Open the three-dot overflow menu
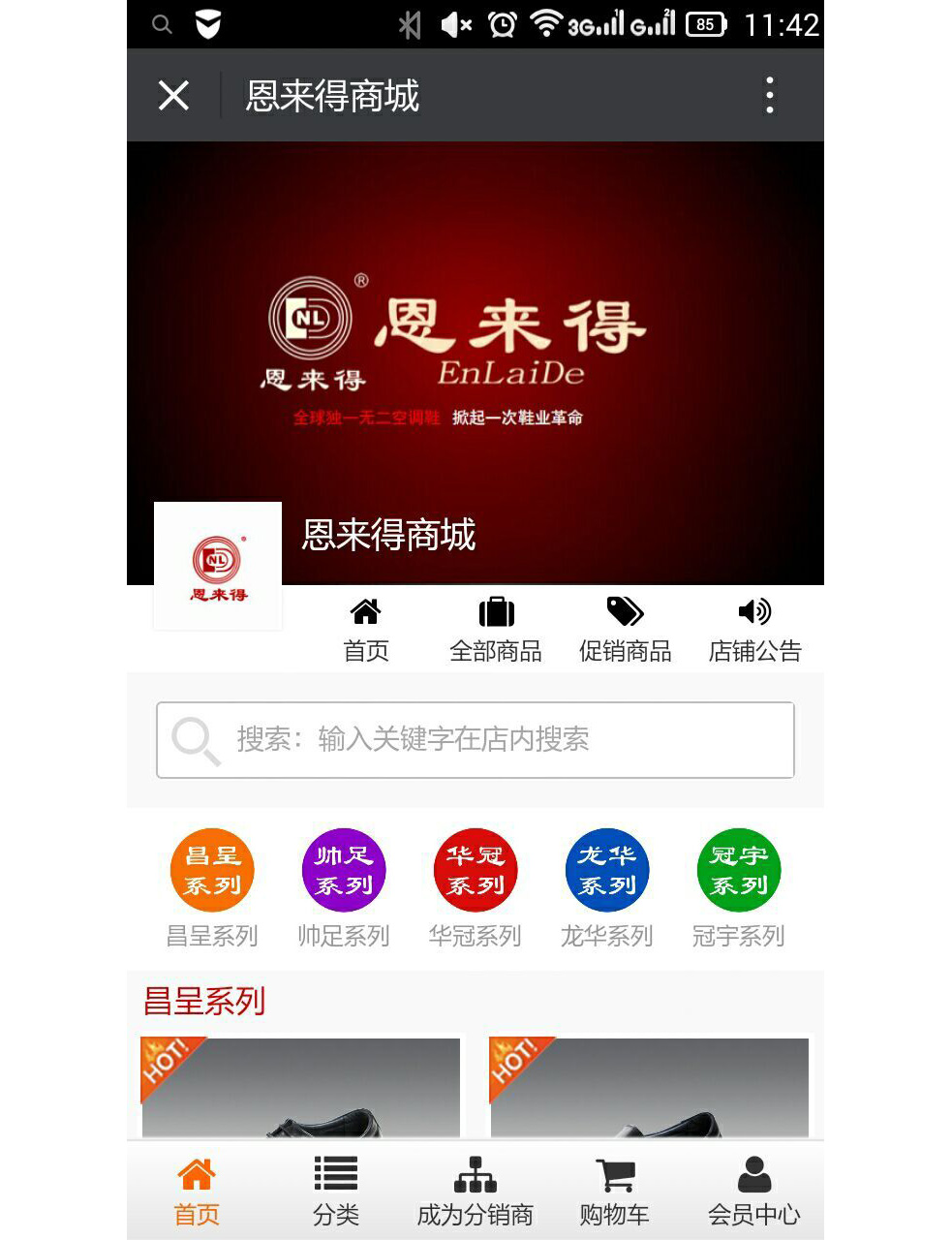Viewport: 952px width, 1240px height. (x=770, y=95)
